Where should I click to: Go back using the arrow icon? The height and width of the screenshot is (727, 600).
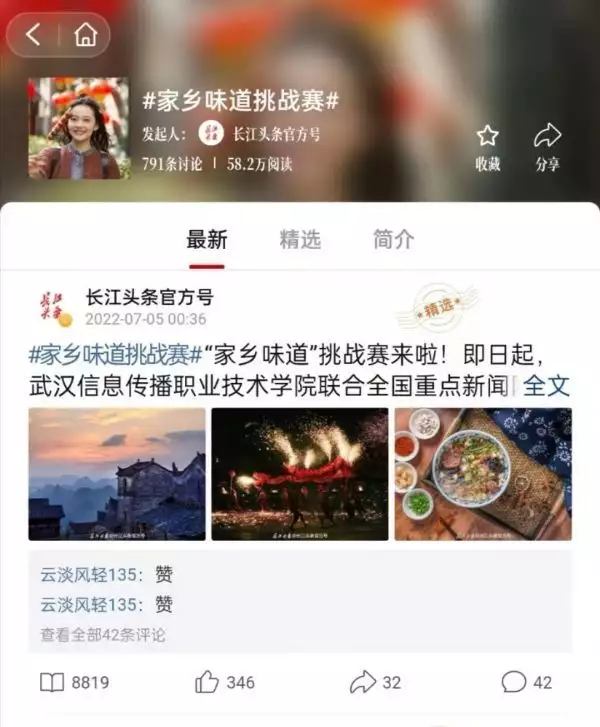pyautogui.click(x=34, y=35)
